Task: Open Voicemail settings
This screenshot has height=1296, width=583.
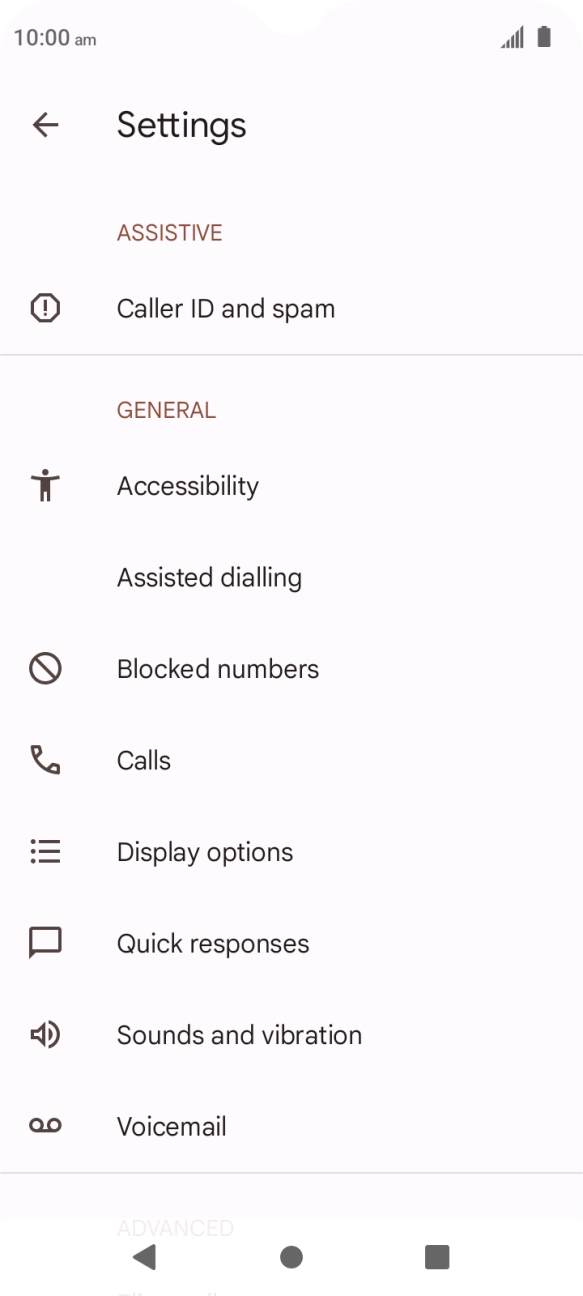Action: tap(291, 1127)
